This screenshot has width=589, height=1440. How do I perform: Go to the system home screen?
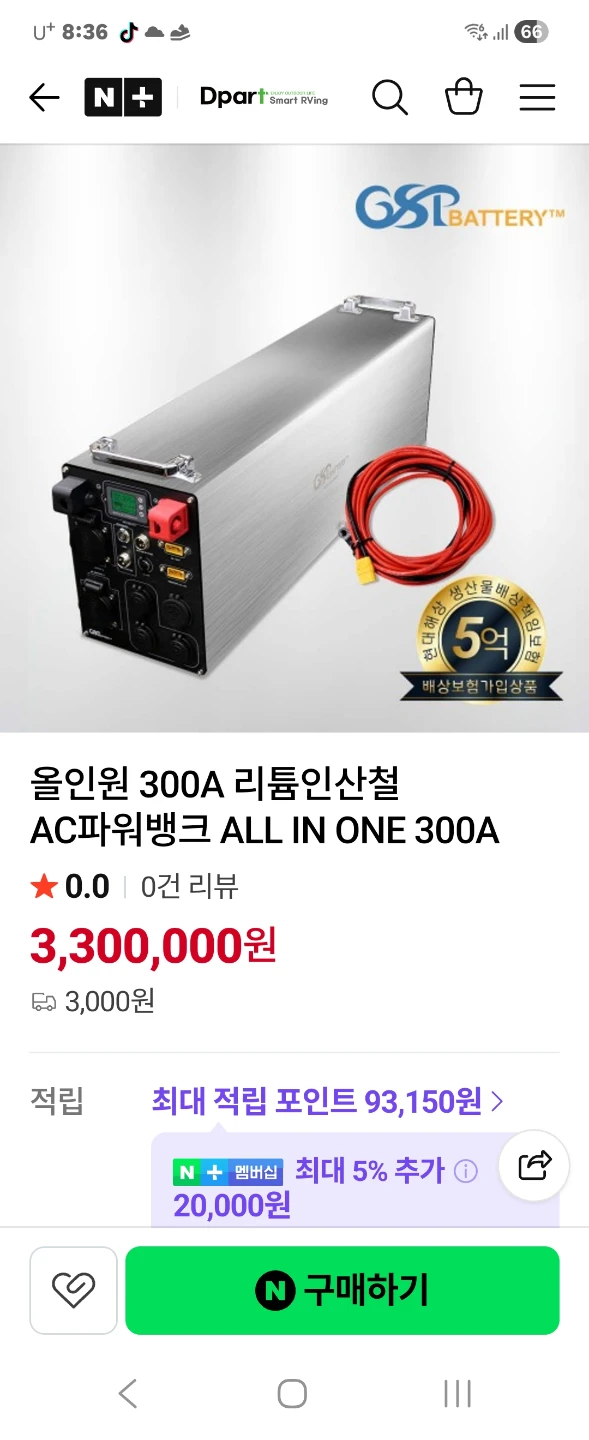(292, 1393)
